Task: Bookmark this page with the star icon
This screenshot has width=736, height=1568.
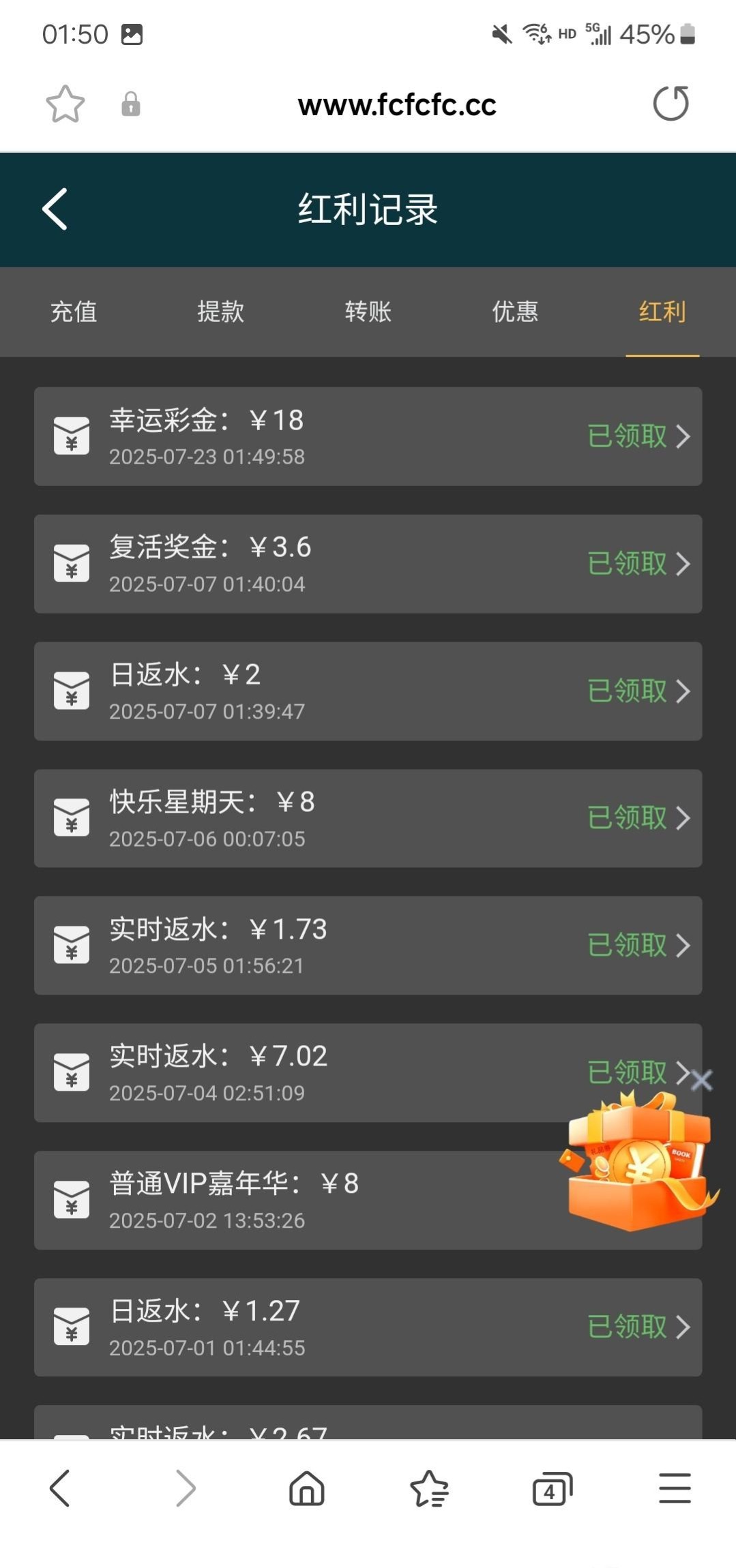Action: [x=65, y=104]
